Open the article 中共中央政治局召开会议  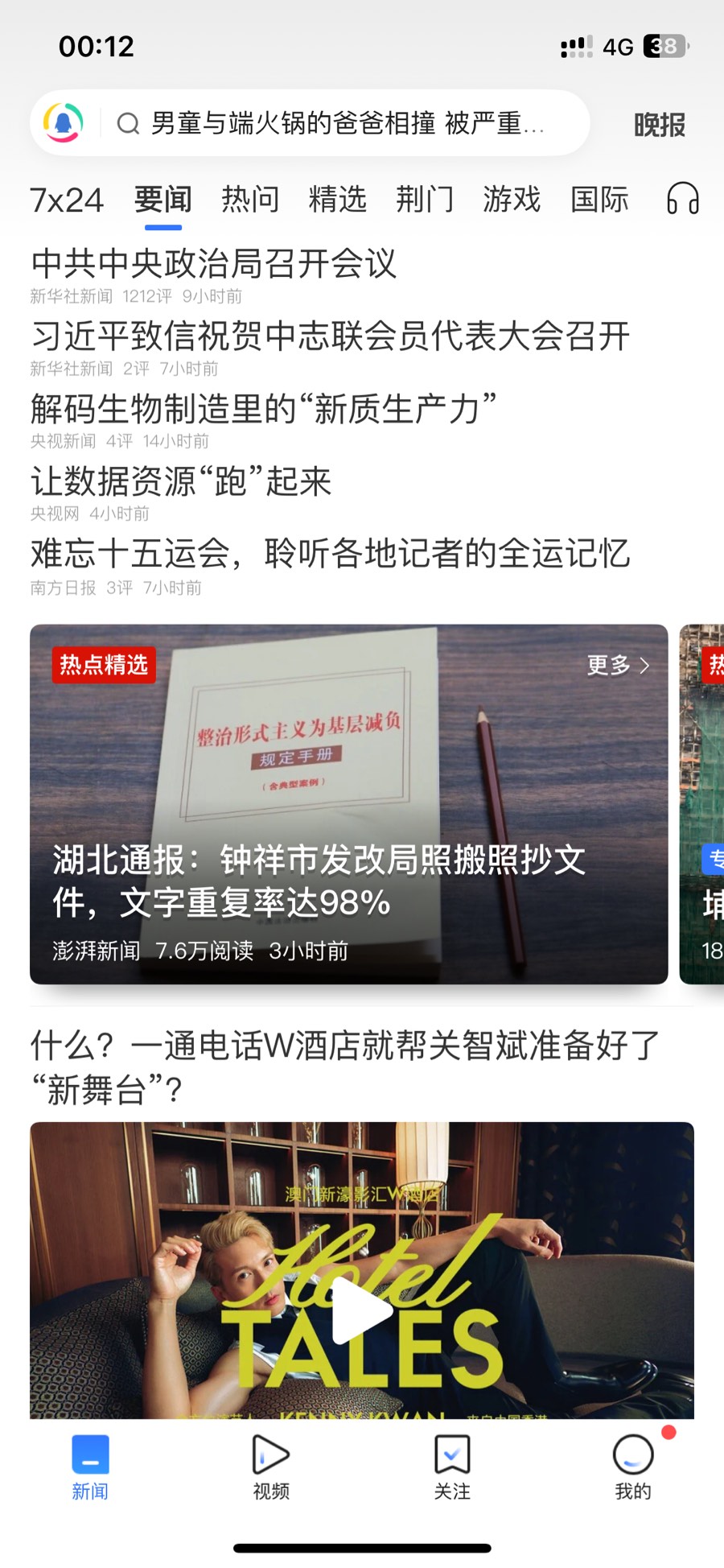pyautogui.click(x=214, y=264)
